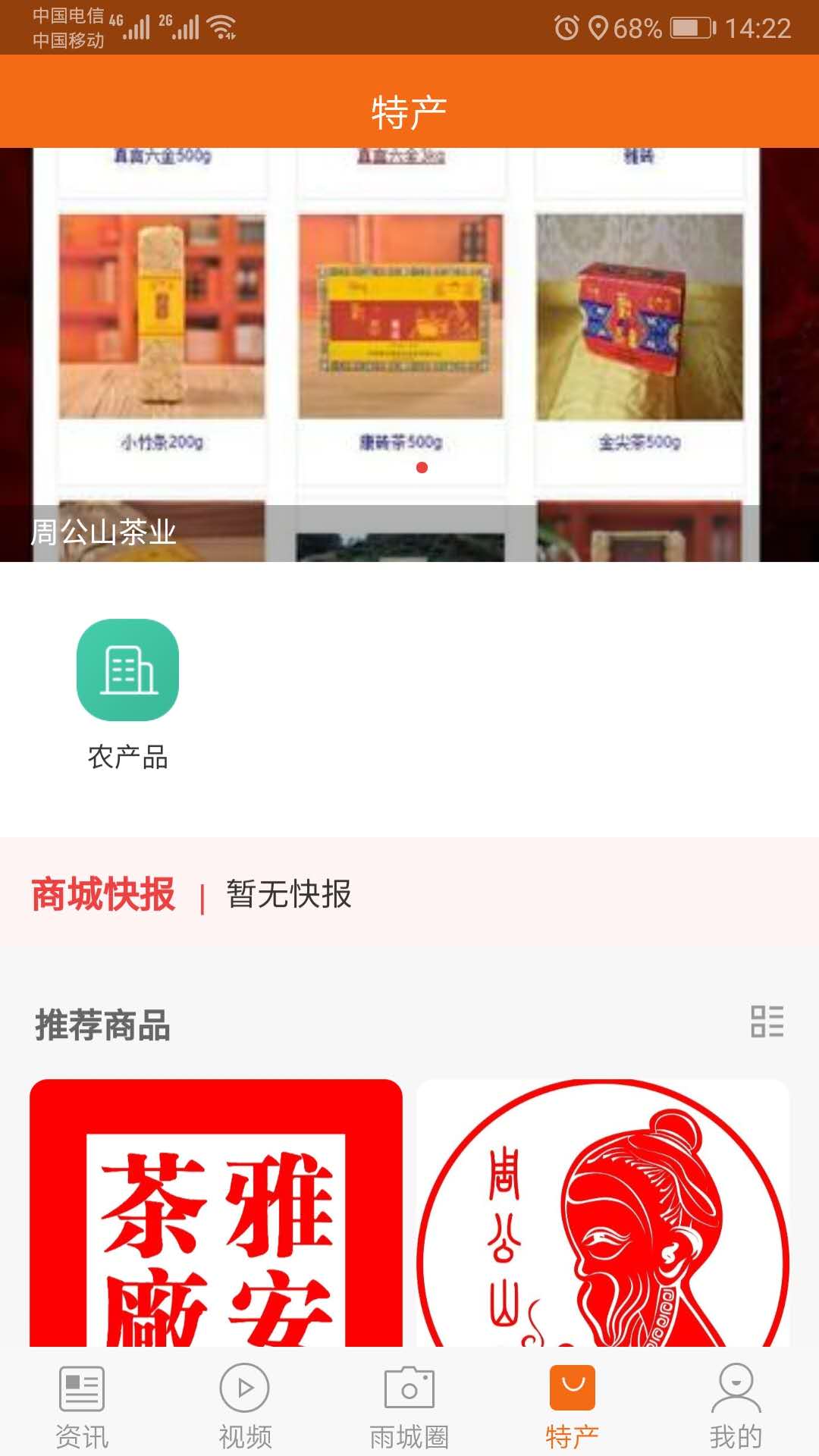Switch recommended products layout view

(x=767, y=1021)
